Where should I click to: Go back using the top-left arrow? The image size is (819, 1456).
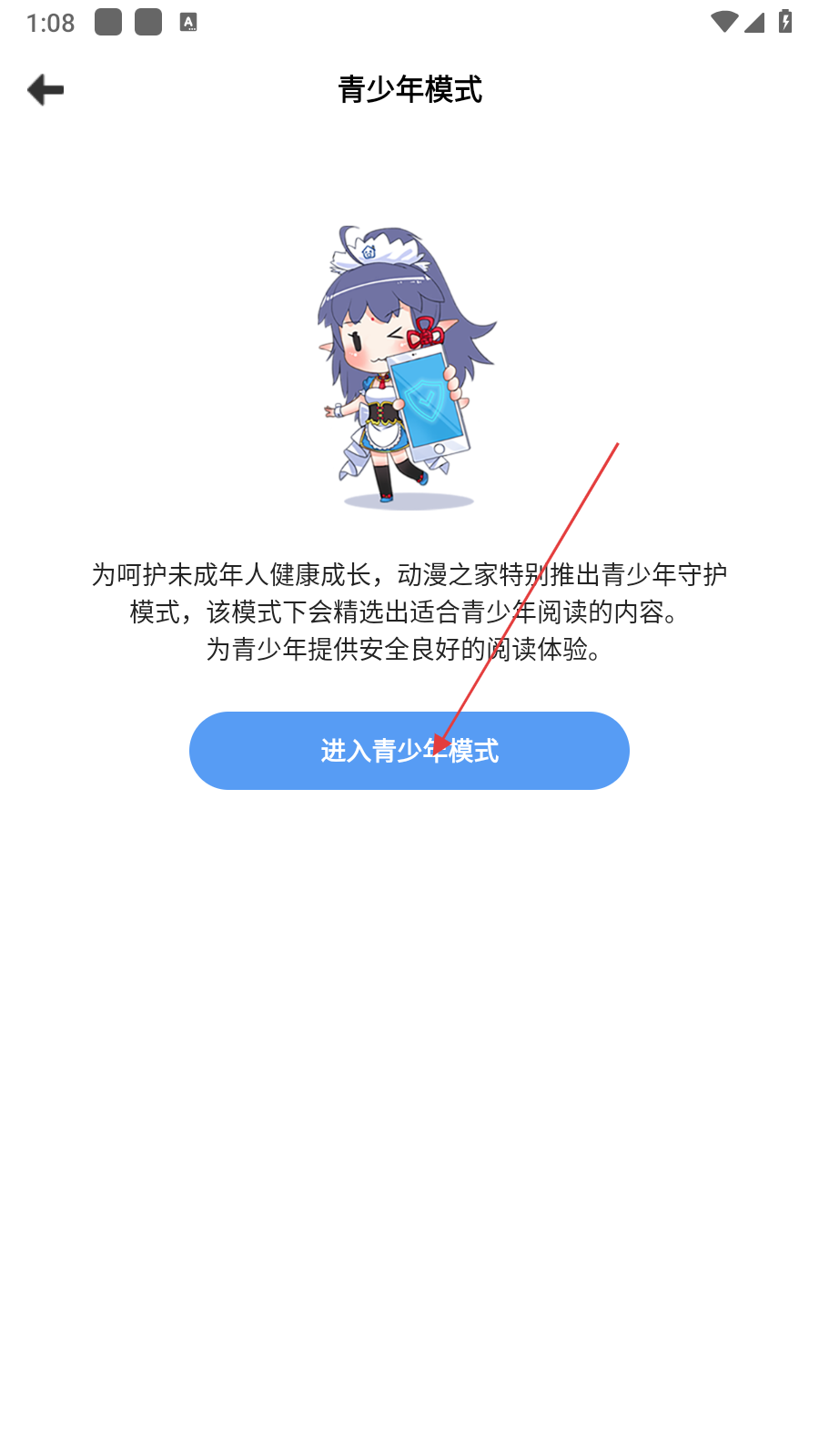[45, 89]
